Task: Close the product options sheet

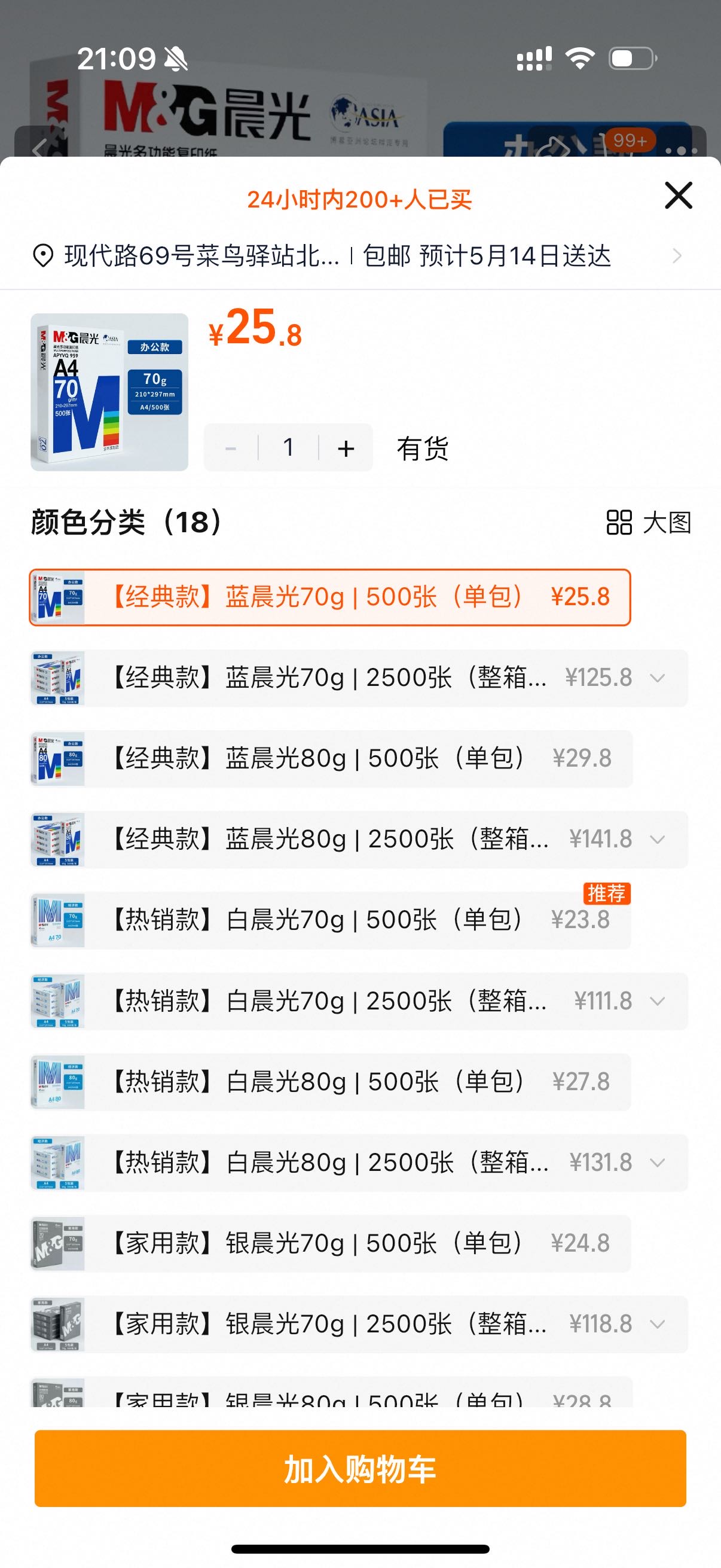Action: click(679, 196)
